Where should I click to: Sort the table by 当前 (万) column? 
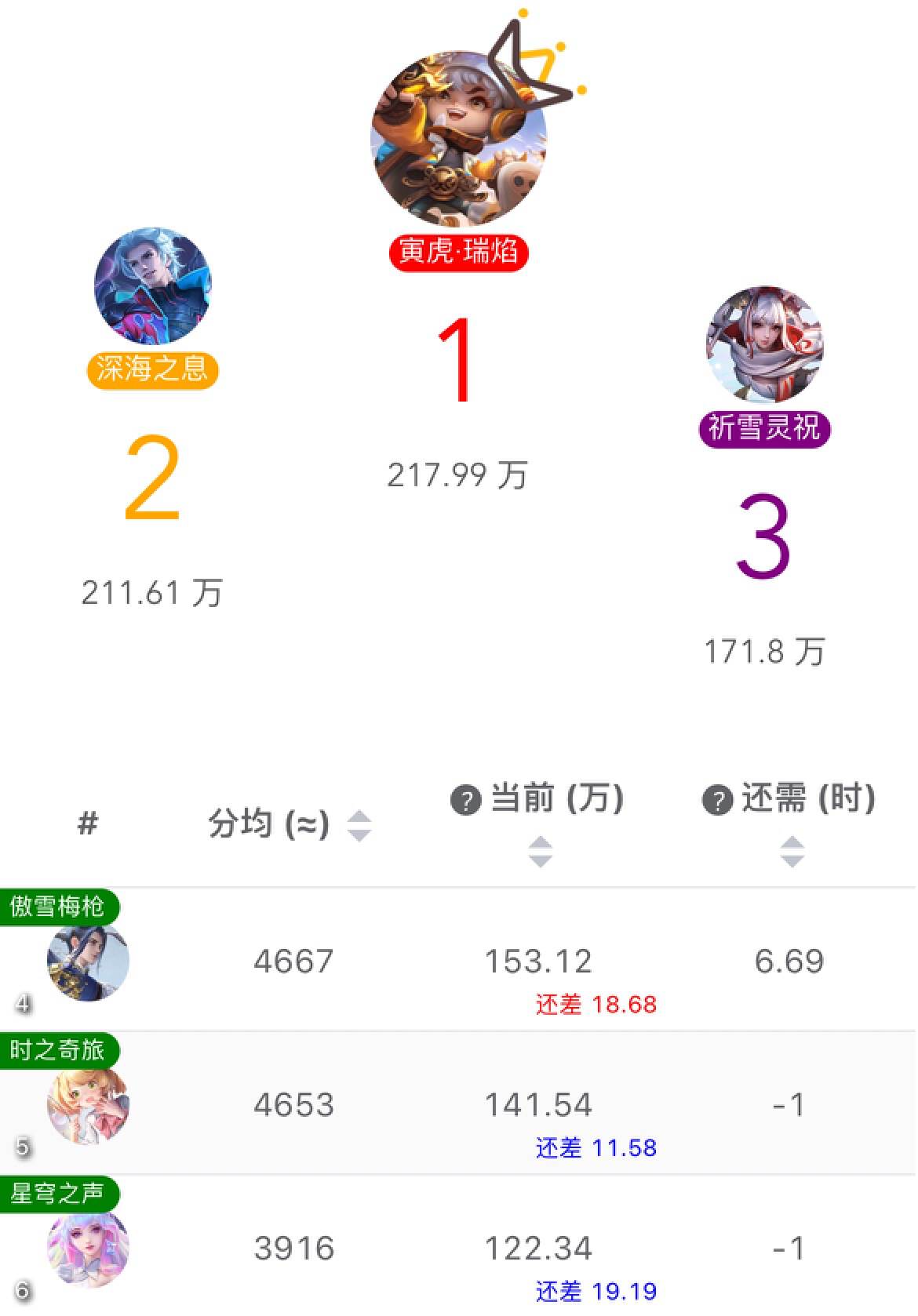tap(540, 851)
